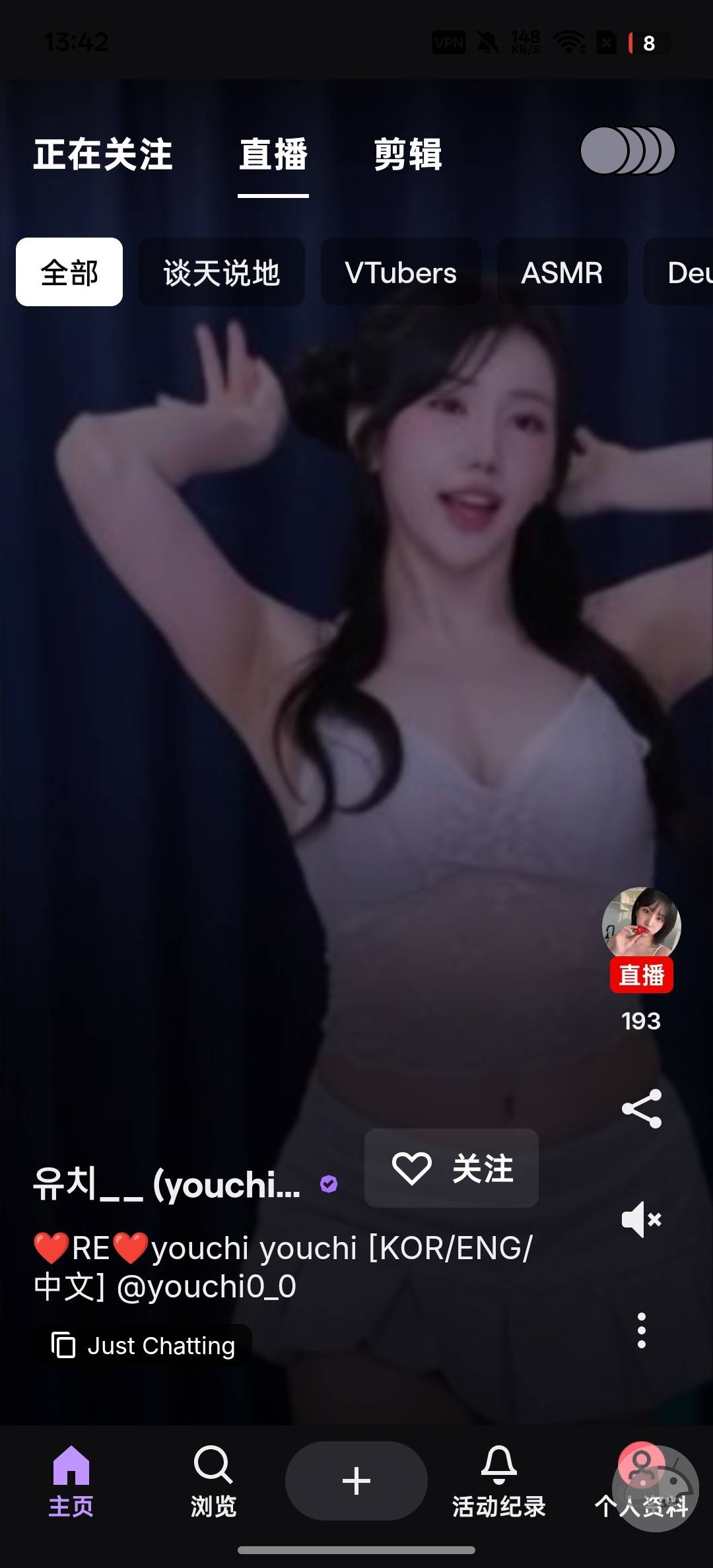Open the stacked avatars icon at top
The height and width of the screenshot is (1568, 713).
[627, 150]
